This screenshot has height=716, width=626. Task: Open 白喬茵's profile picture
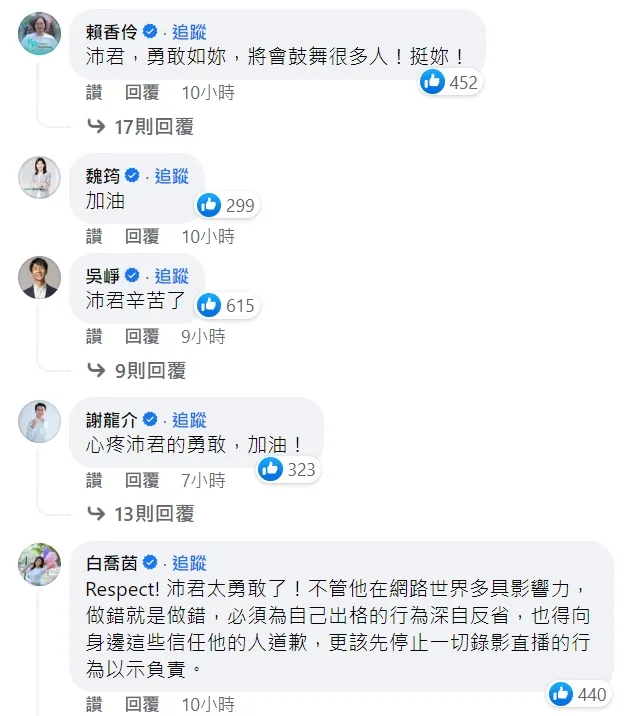(40, 564)
